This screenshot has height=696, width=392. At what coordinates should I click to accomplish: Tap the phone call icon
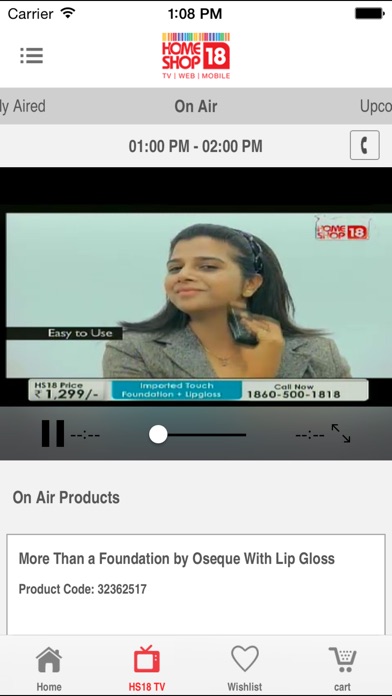[364, 145]
